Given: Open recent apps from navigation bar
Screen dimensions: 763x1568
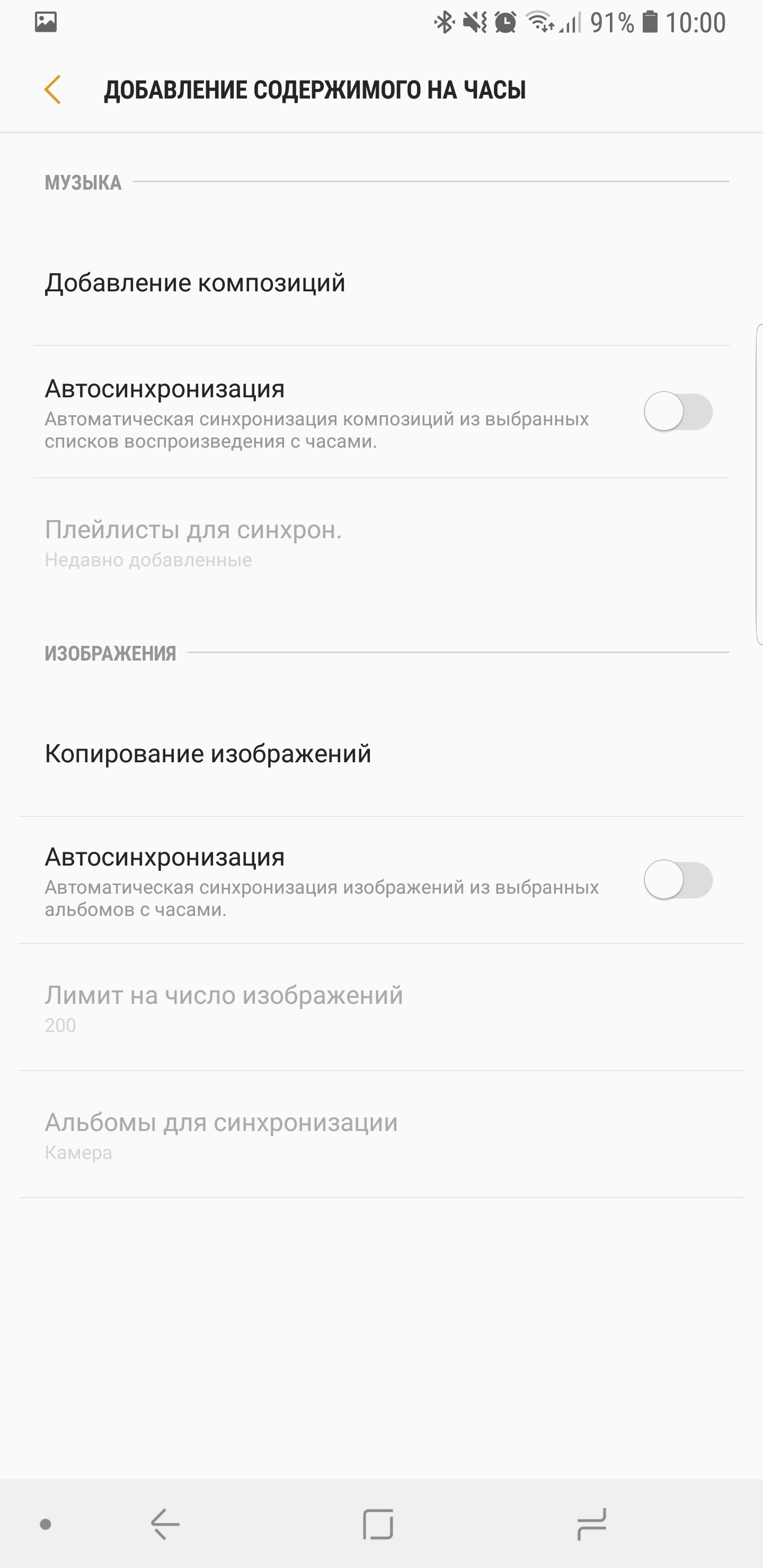Looking at the screenshot, I should (591, 1524).
